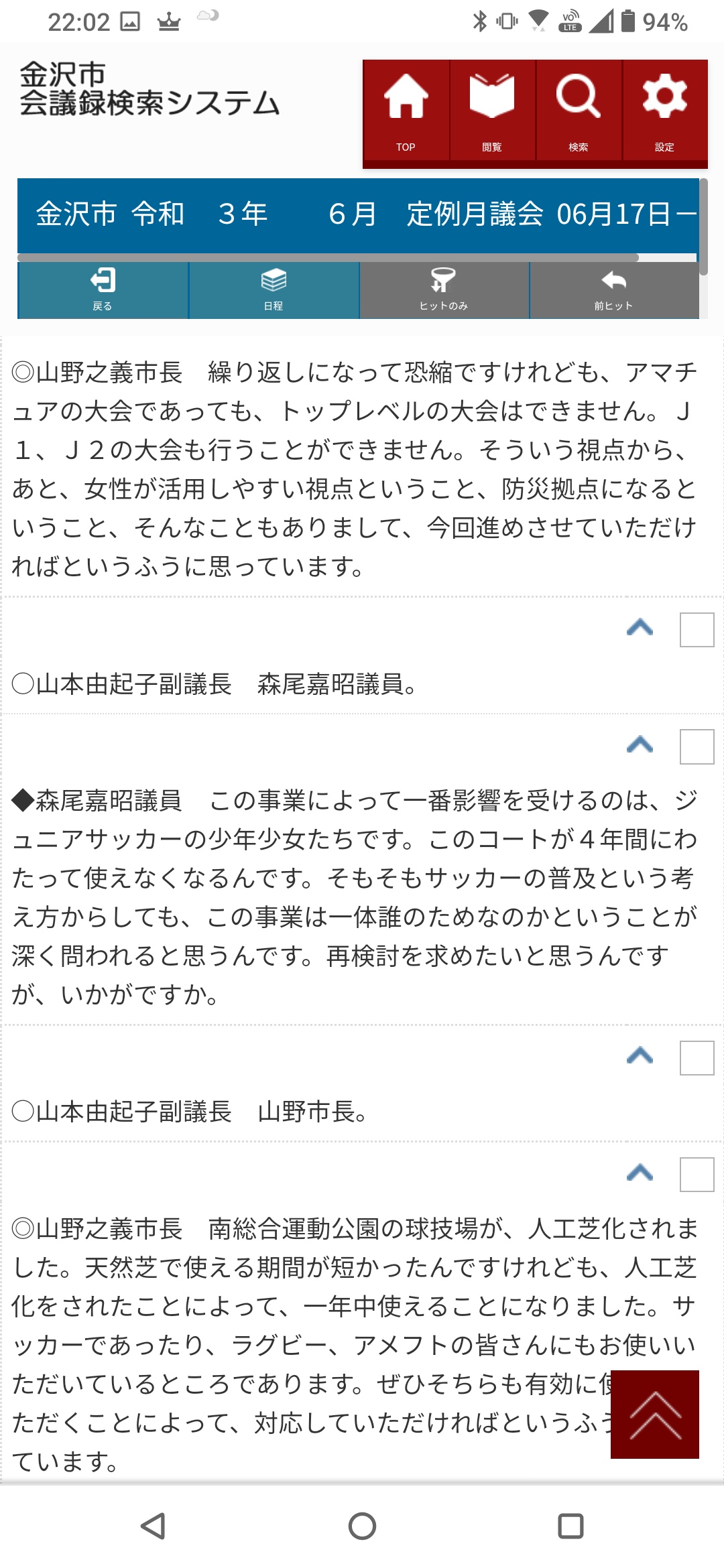Go to the Android home screen
The width and height of the screenshot is (724, 1568).
(x=362, y=1526)
